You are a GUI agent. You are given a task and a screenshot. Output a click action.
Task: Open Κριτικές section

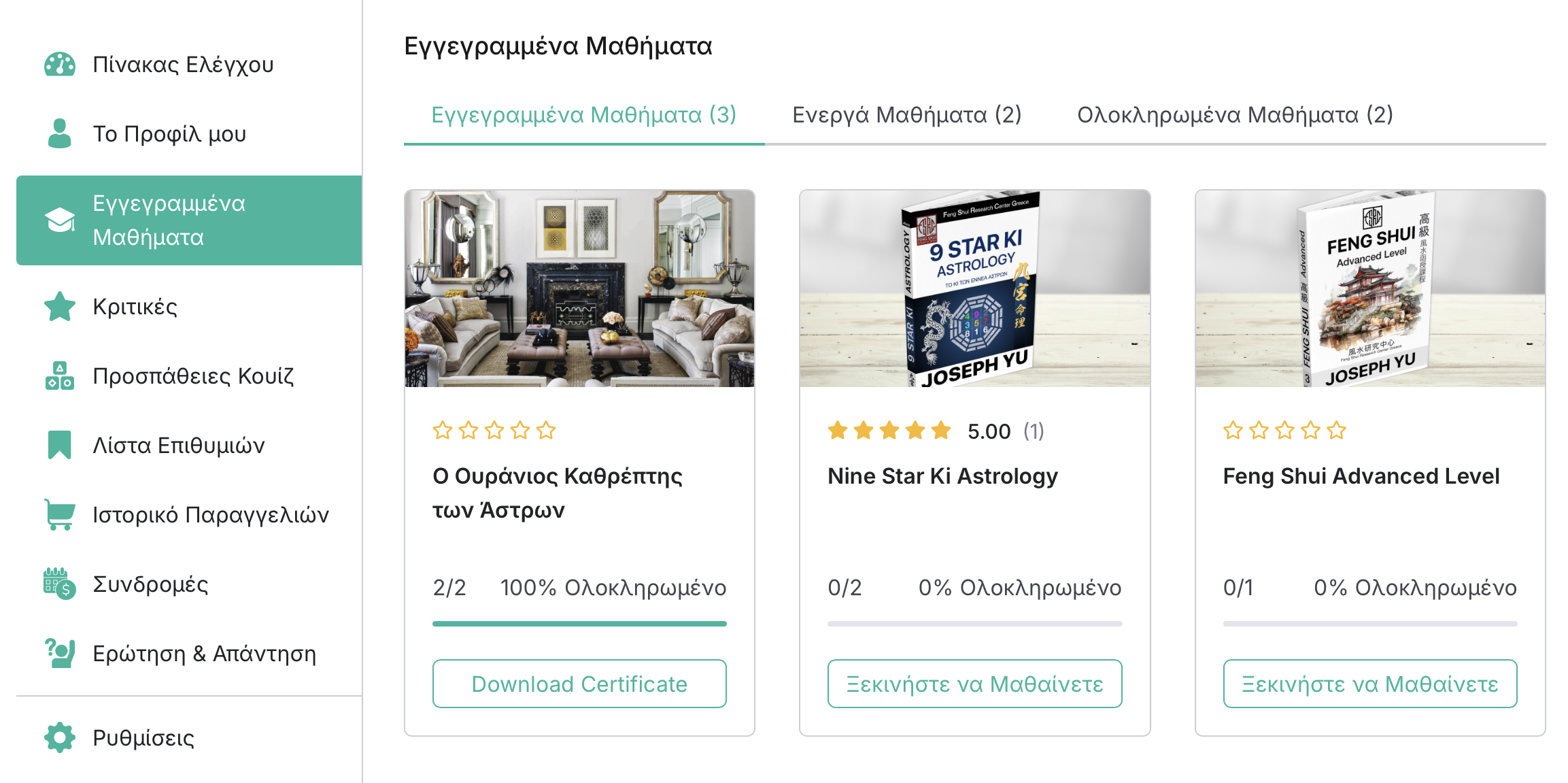[x=135, y=307]
